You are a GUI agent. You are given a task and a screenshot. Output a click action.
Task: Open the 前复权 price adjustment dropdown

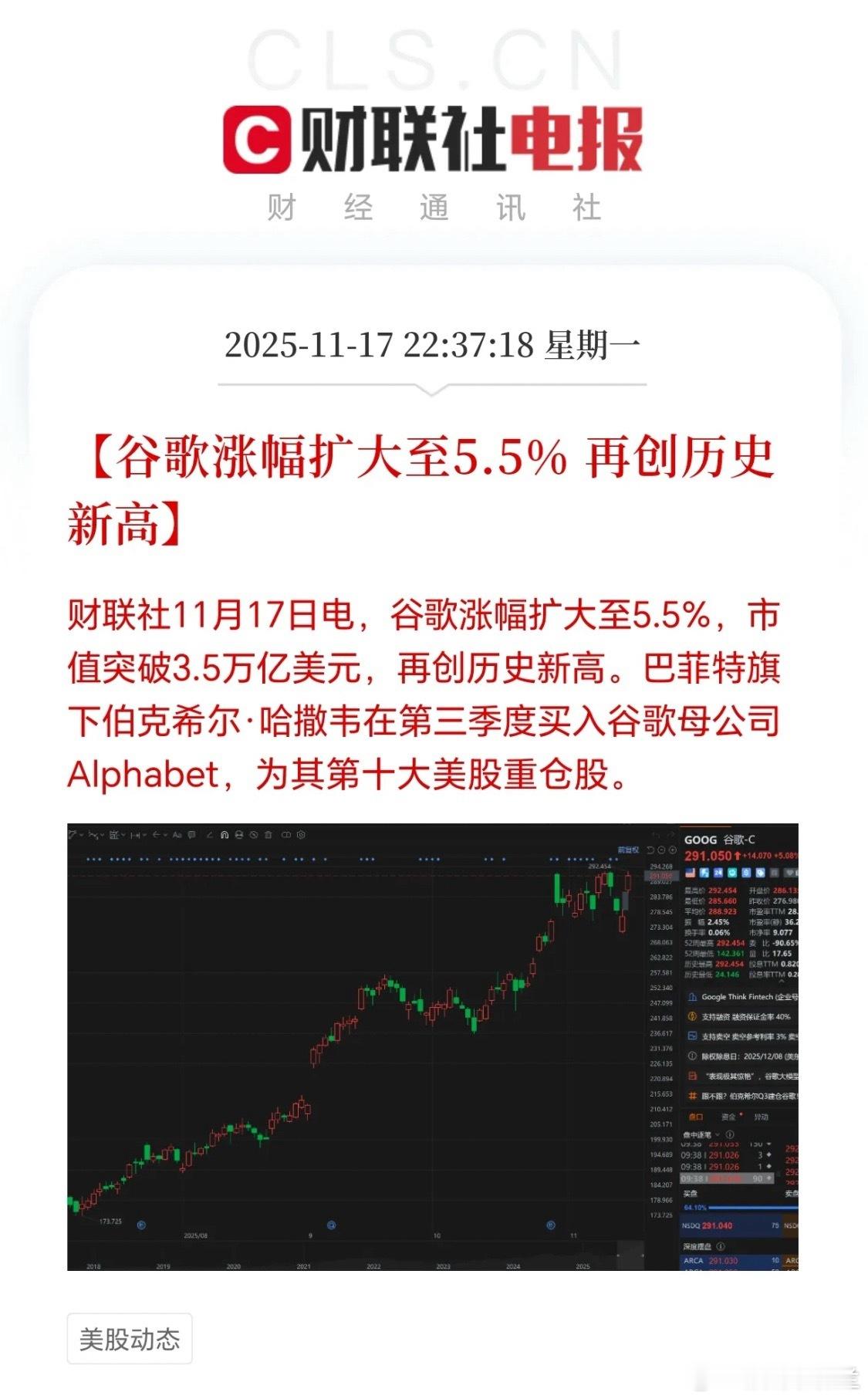[x=629, y=850]
